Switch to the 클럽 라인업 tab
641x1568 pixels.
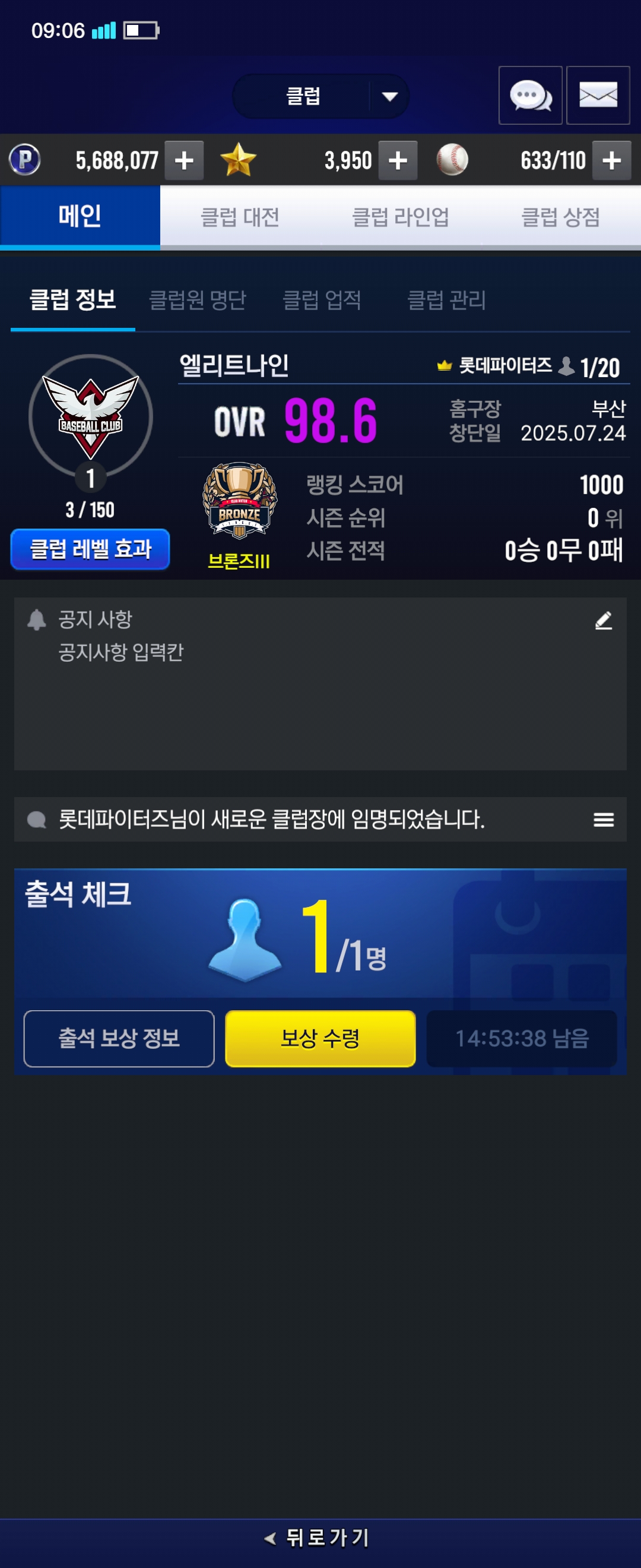pyautogui.click(x=400, y=217)
